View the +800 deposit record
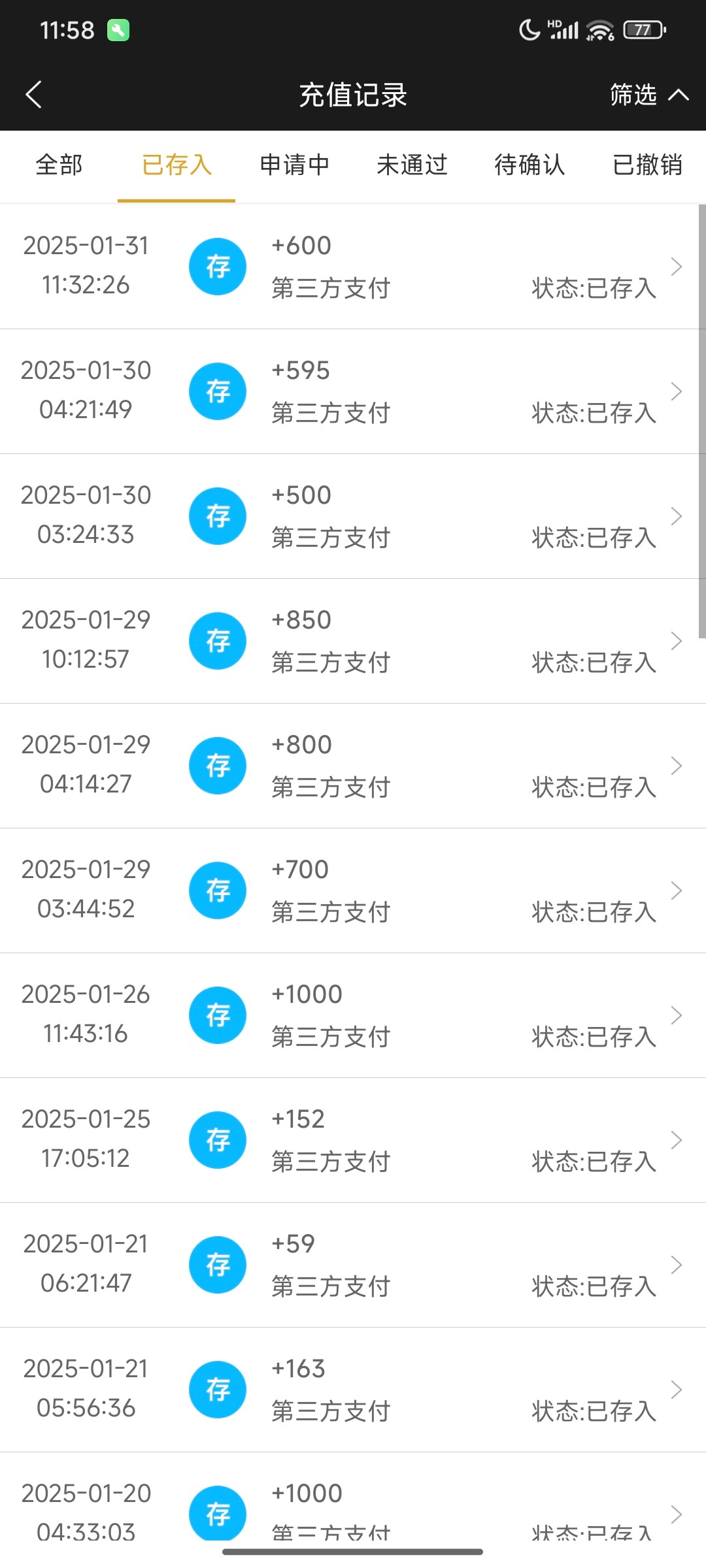Image resolution: width=706 pixels, height=1568 pixels. click(353, 766)
